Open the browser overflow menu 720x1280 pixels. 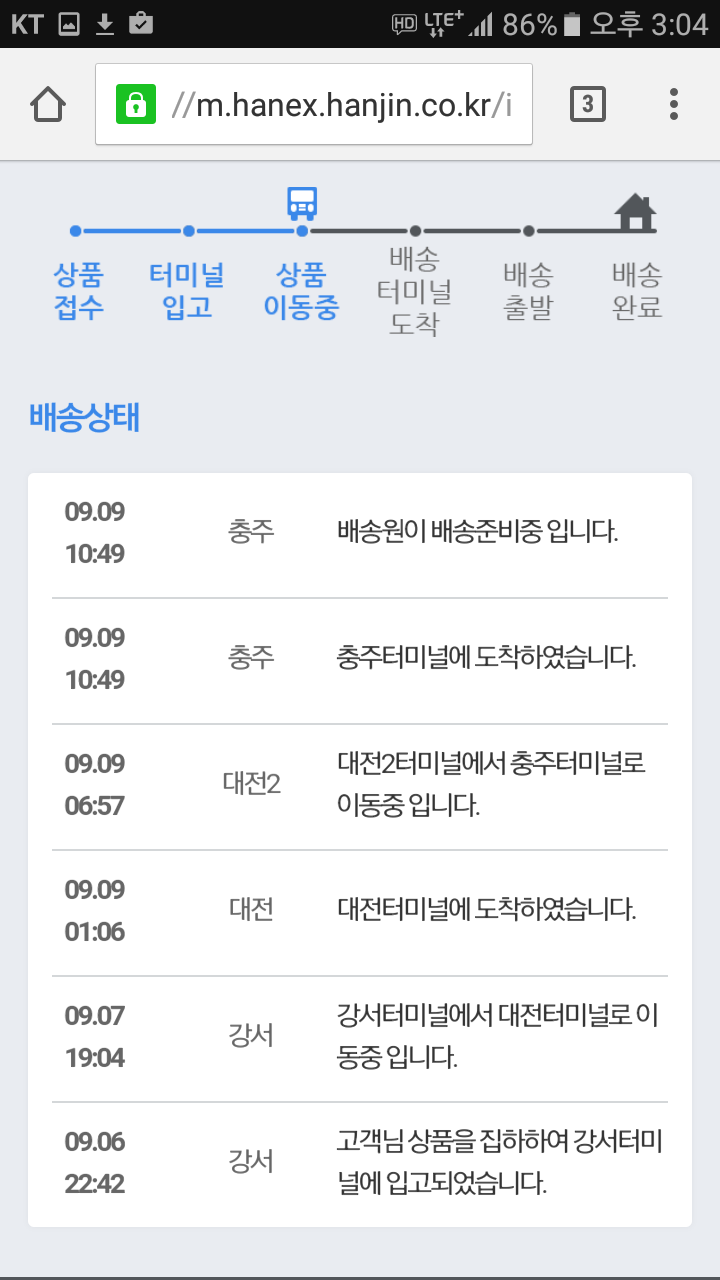[674, 104]
